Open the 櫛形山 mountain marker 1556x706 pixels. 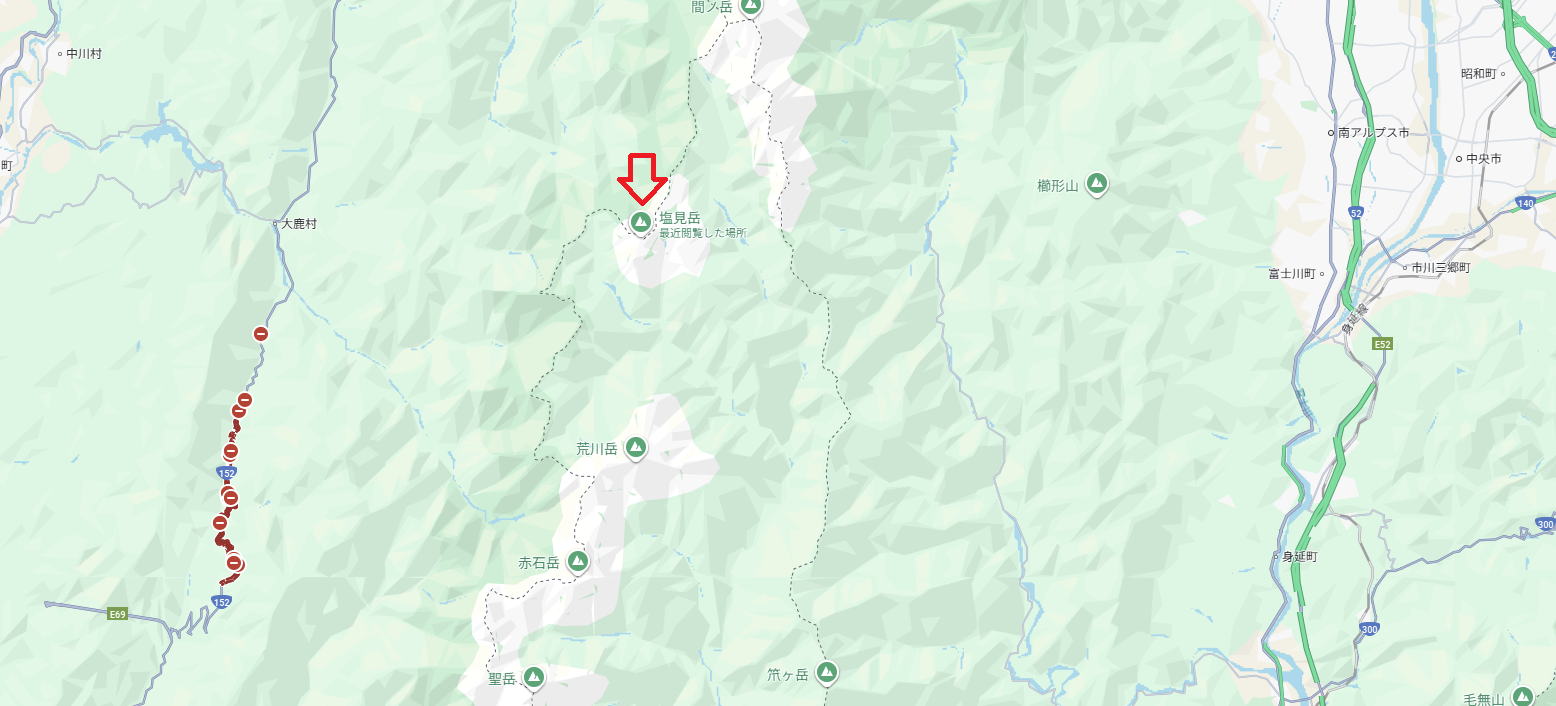1097,184
